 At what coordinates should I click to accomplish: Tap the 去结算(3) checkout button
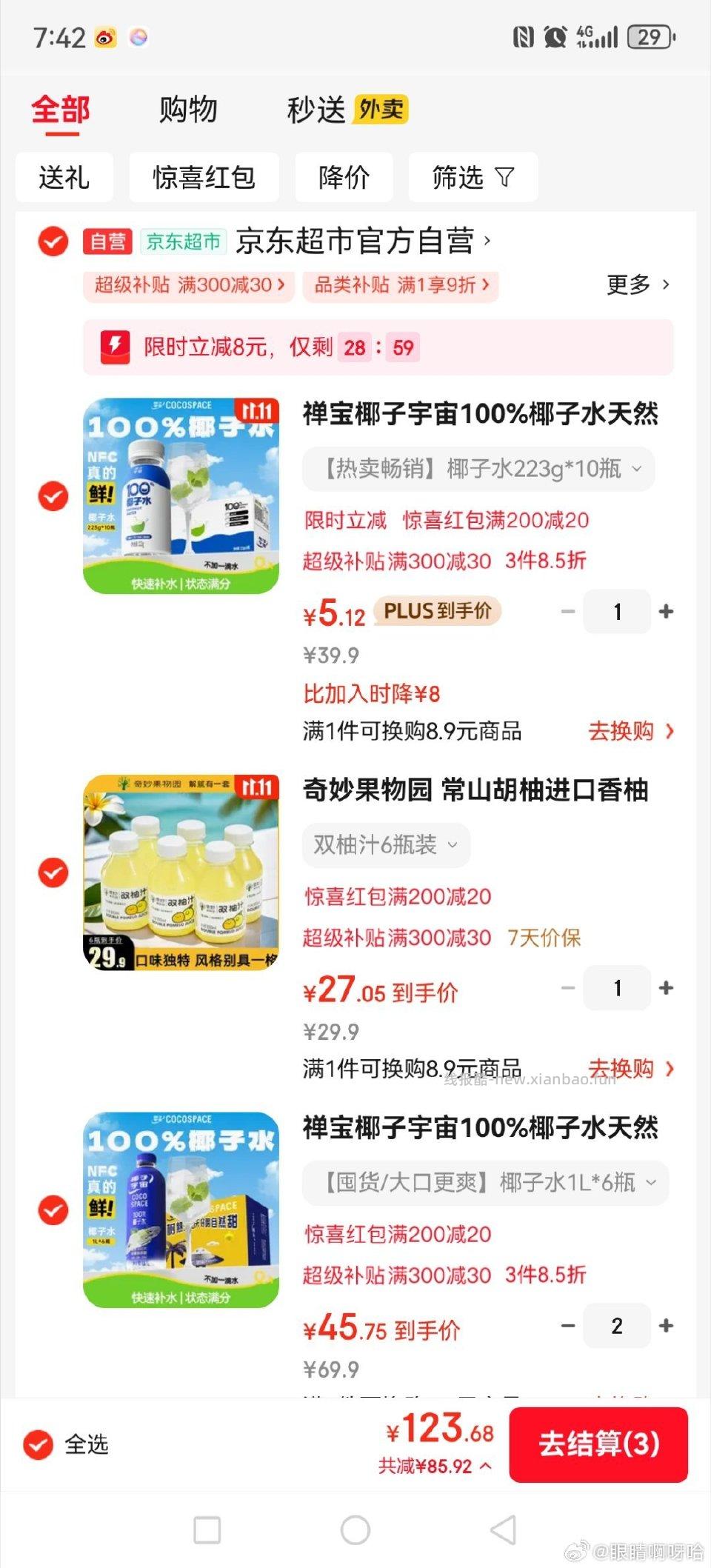598,1445
